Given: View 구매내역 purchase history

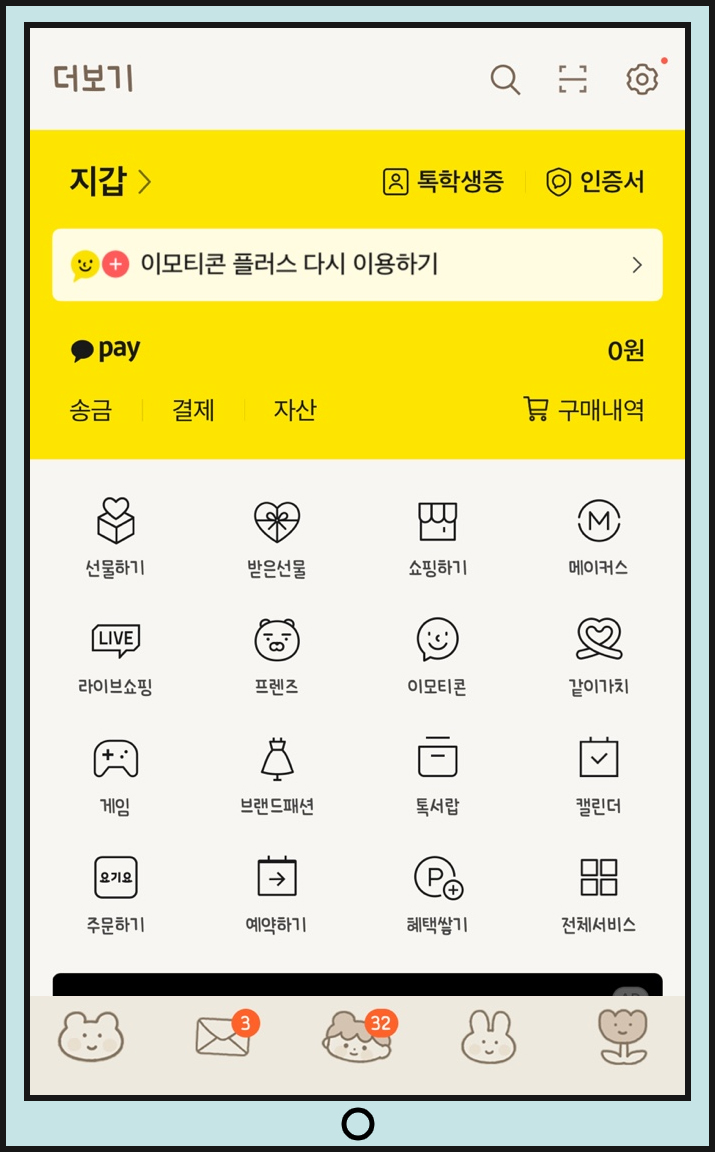Looking at the screenshot, I should (x=584, y=410).
